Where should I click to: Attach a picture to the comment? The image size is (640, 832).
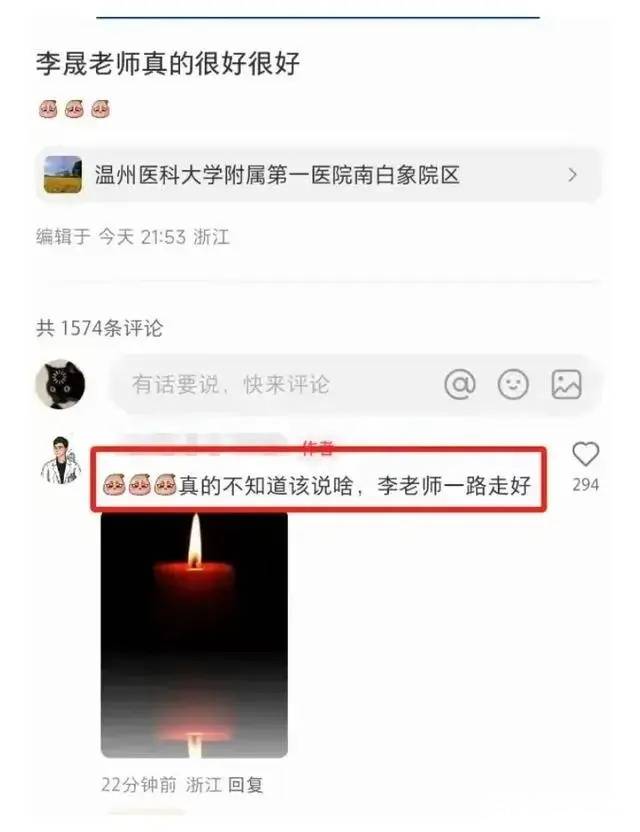point(566,384)
